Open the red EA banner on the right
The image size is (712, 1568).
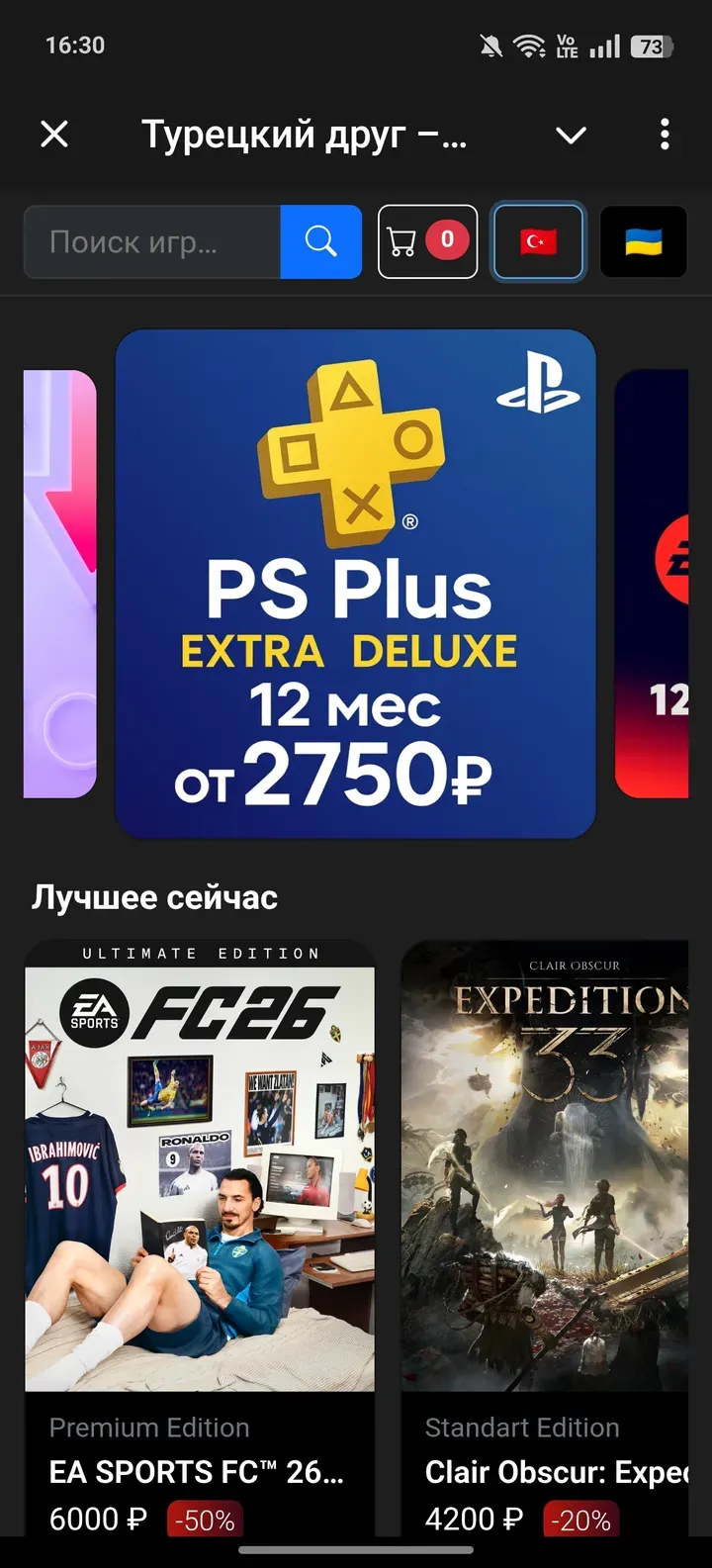coord(653,584)
